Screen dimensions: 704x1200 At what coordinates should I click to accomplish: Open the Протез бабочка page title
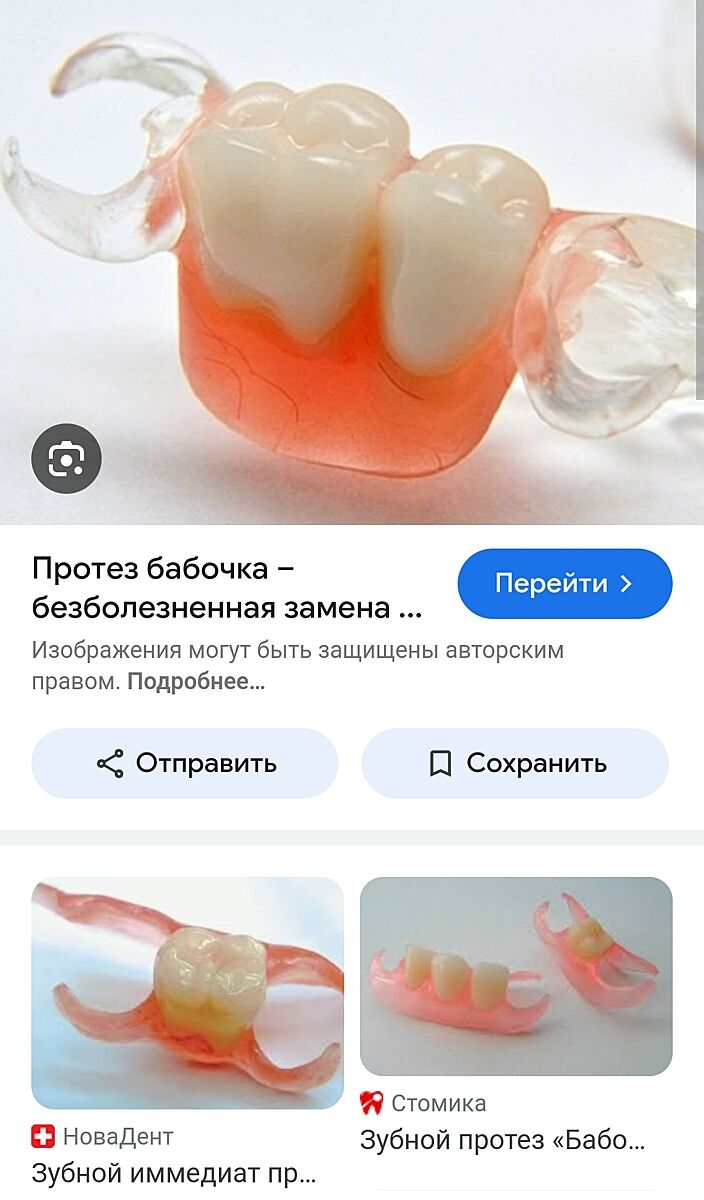(227, 587)
